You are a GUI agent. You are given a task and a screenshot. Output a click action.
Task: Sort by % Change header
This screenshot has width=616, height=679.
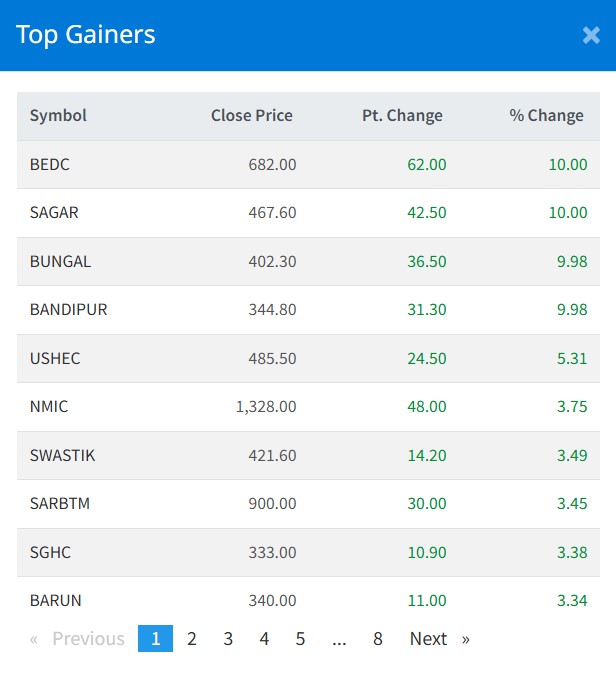[546, 116]
